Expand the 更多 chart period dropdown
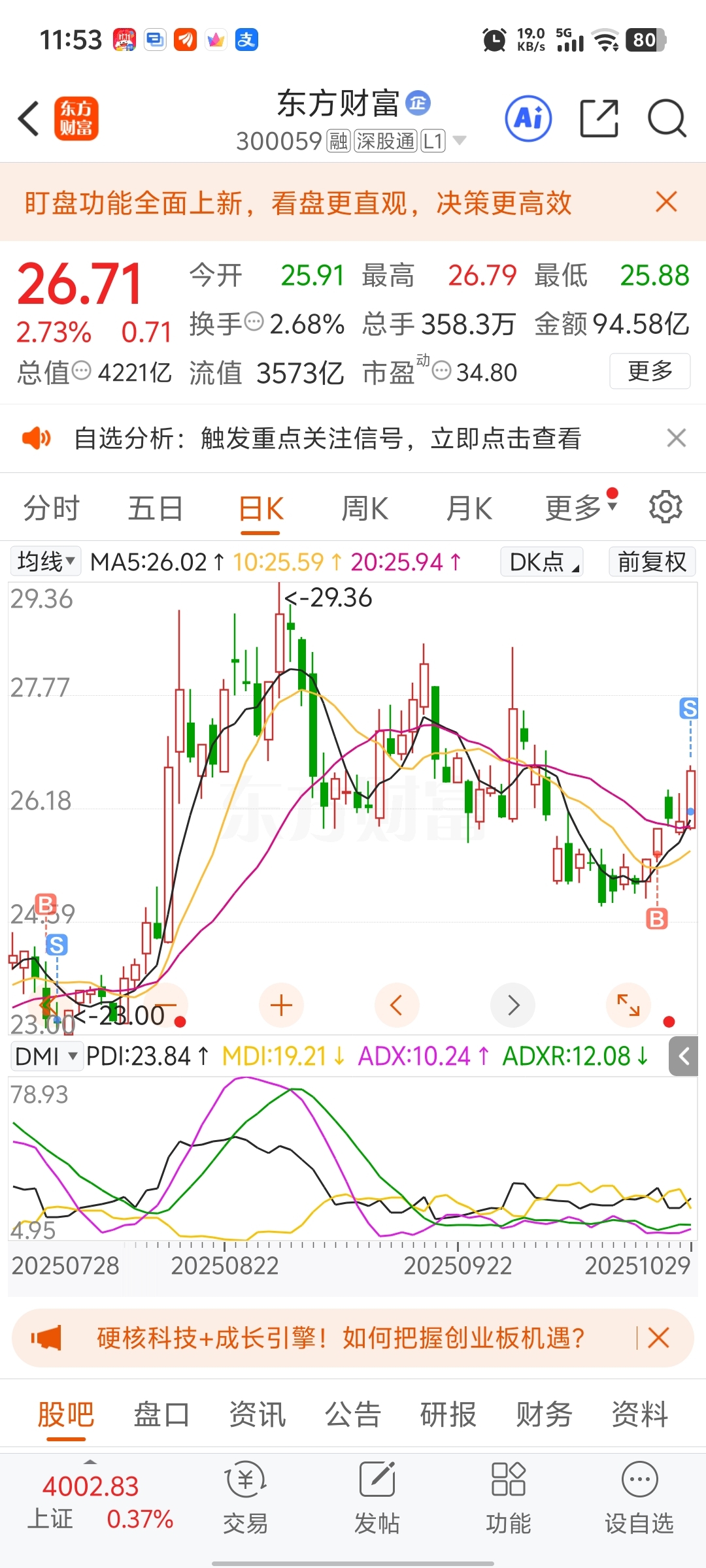 [581, 507]
